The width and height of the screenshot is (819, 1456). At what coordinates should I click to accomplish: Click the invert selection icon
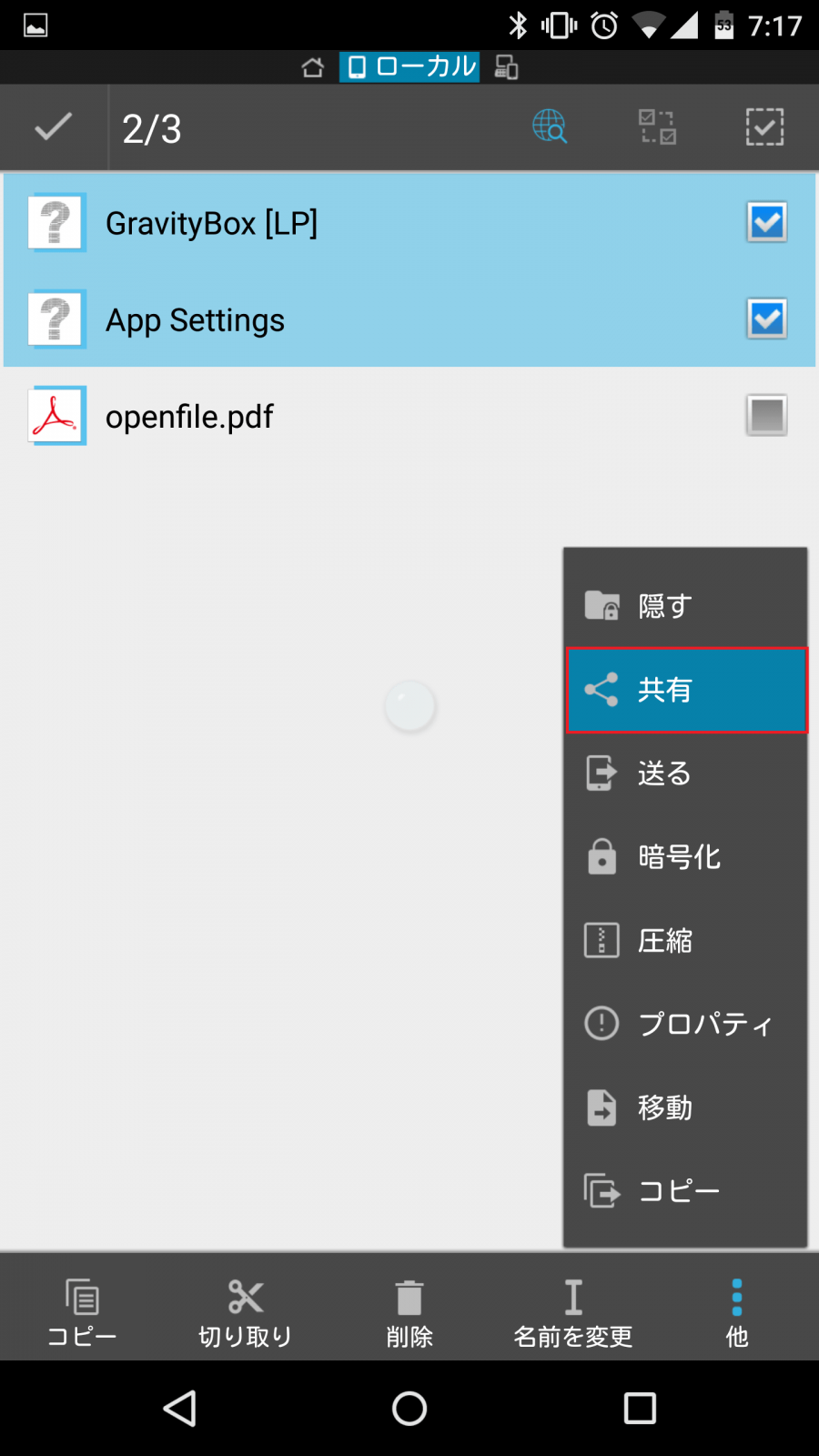(658, 127)
